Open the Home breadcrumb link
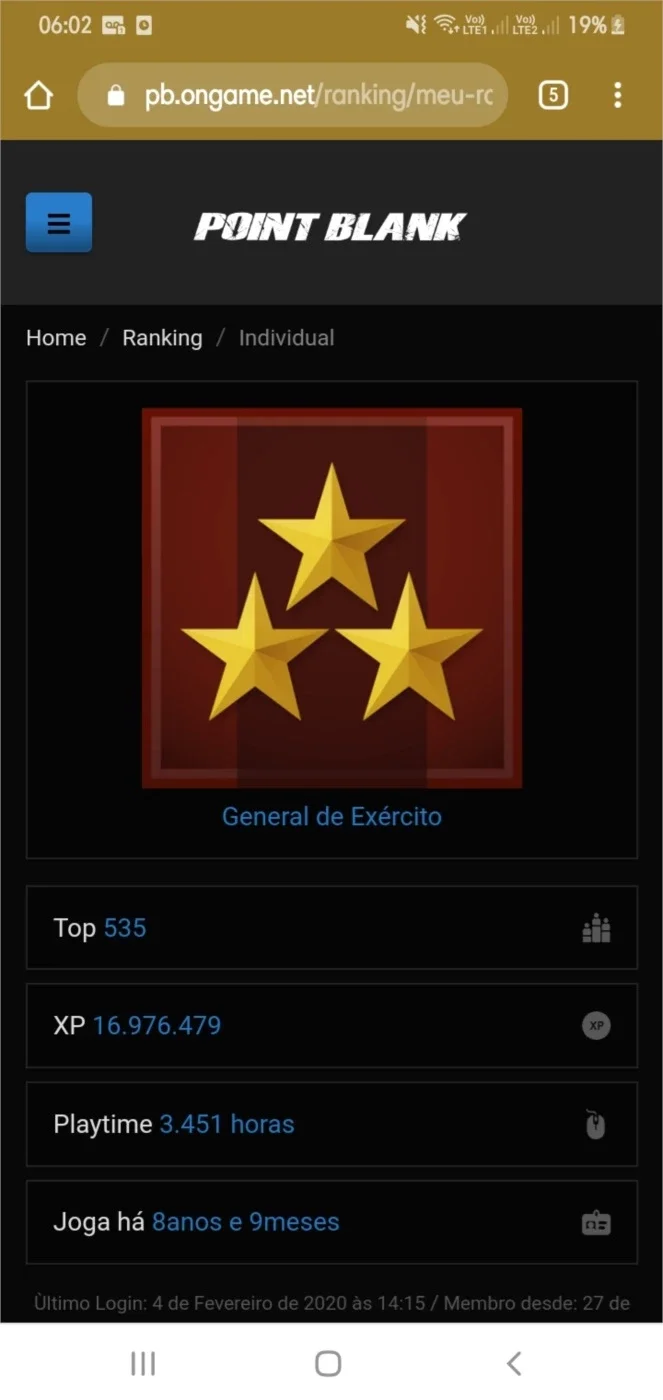The width and height of the screenshot is (663, 1400). 56,338
